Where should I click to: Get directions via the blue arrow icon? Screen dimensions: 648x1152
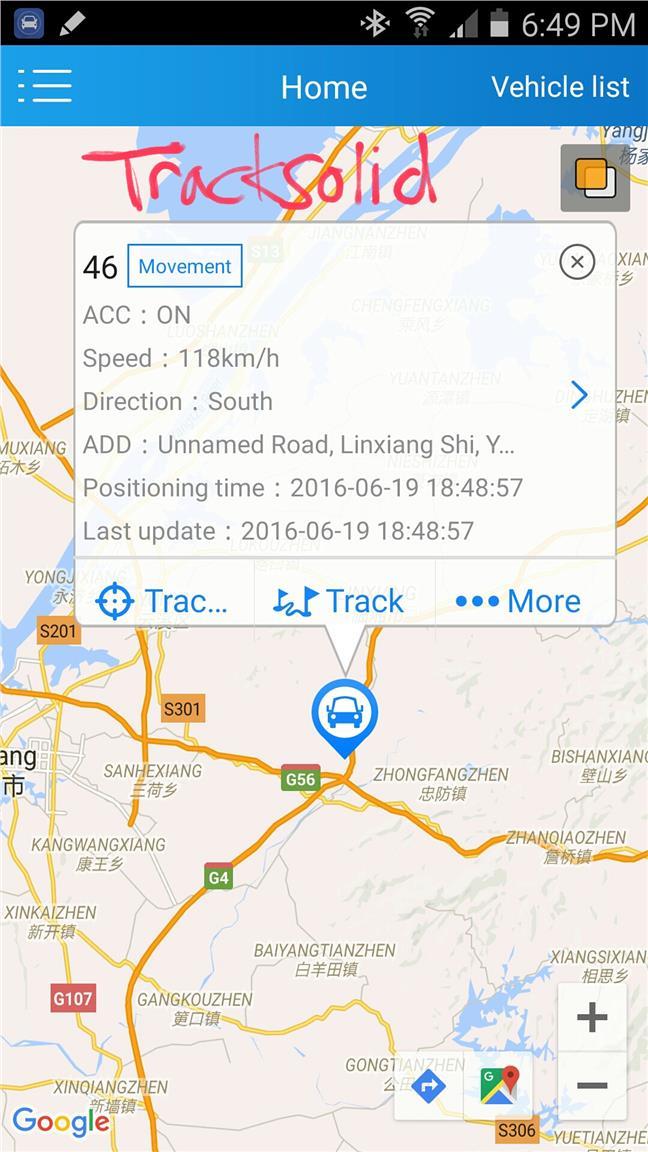coord(429,1086)
